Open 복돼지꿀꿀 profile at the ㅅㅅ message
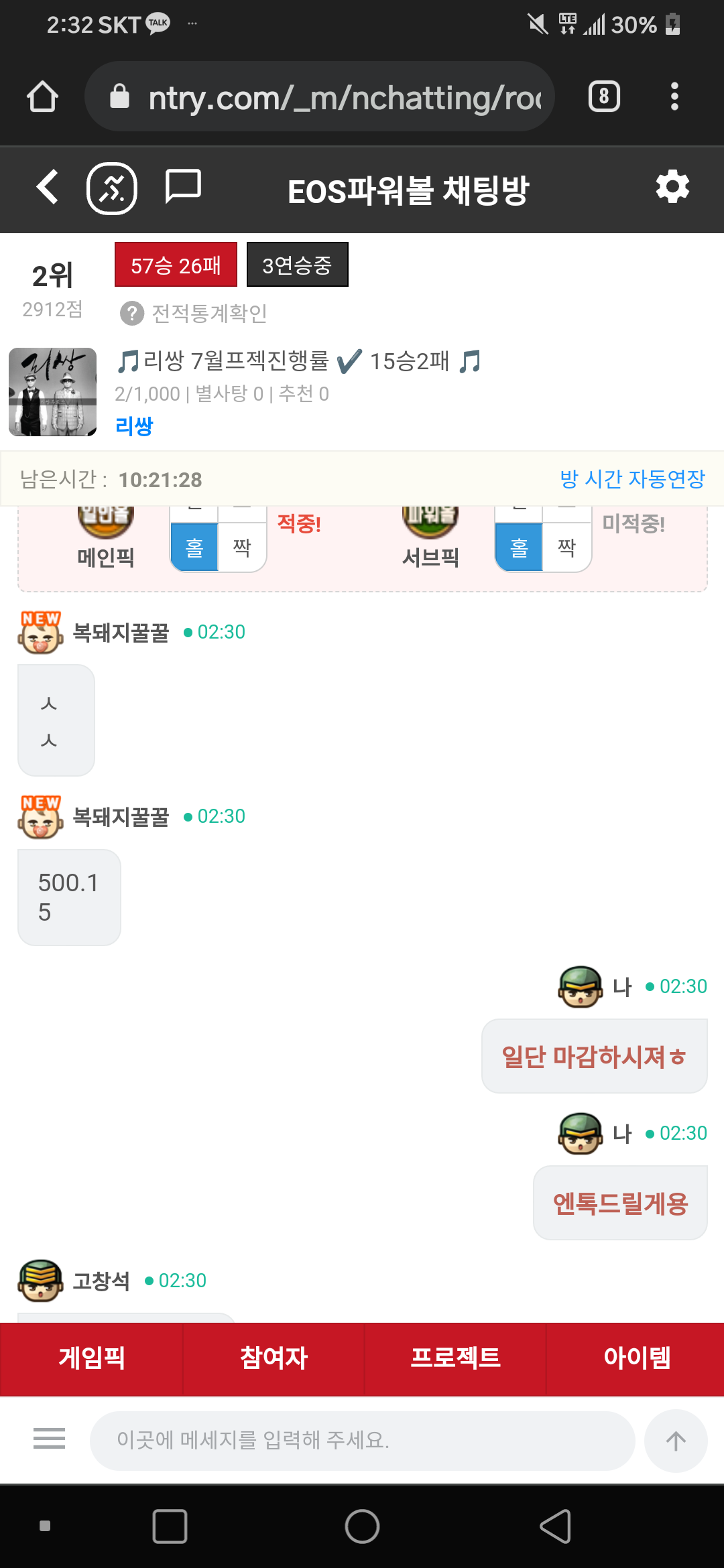Image resolution: width=724 pixels, height=1568 pixels. pos(42,633)
